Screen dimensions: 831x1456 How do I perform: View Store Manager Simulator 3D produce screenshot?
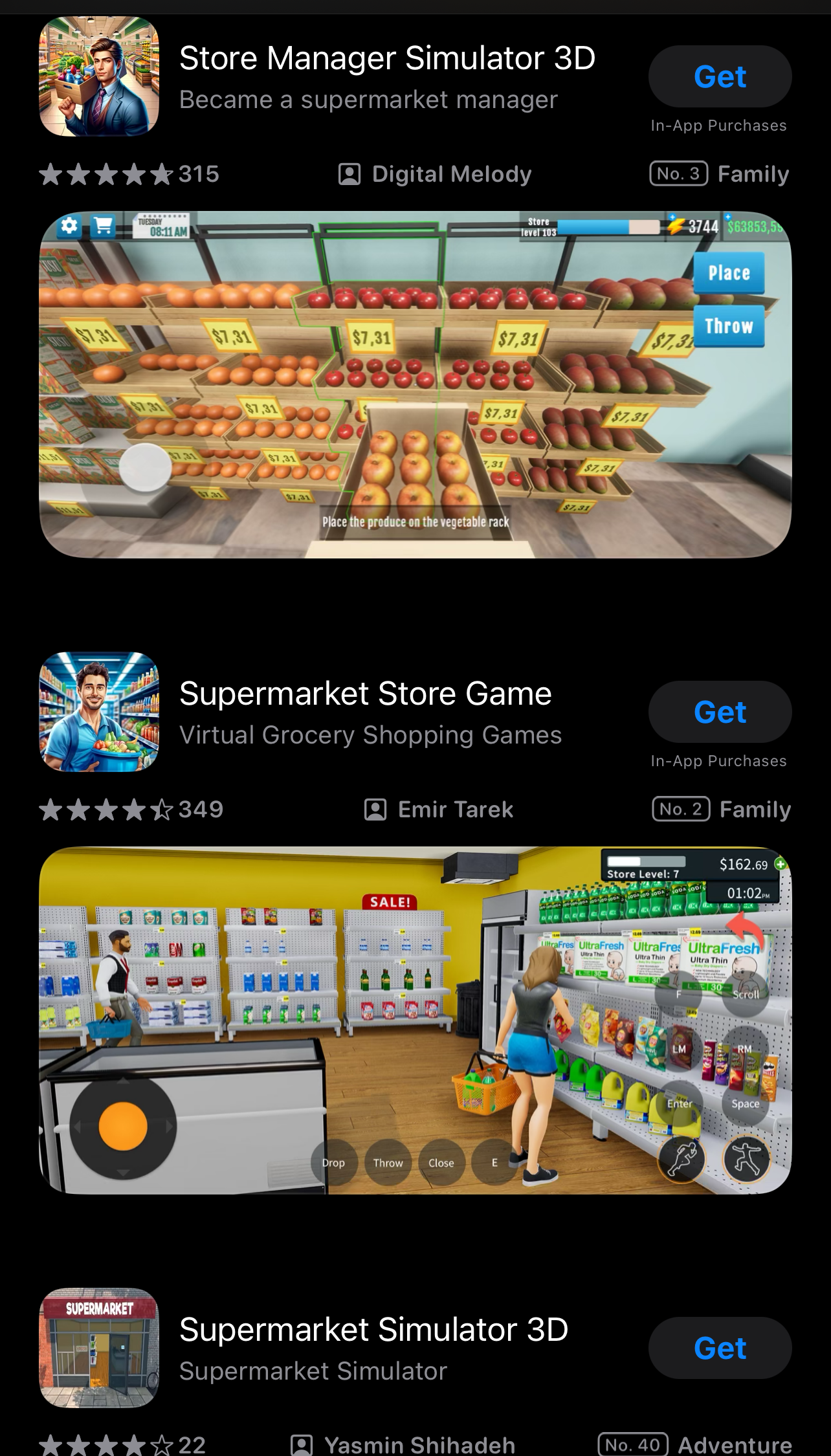pos(415,384)
